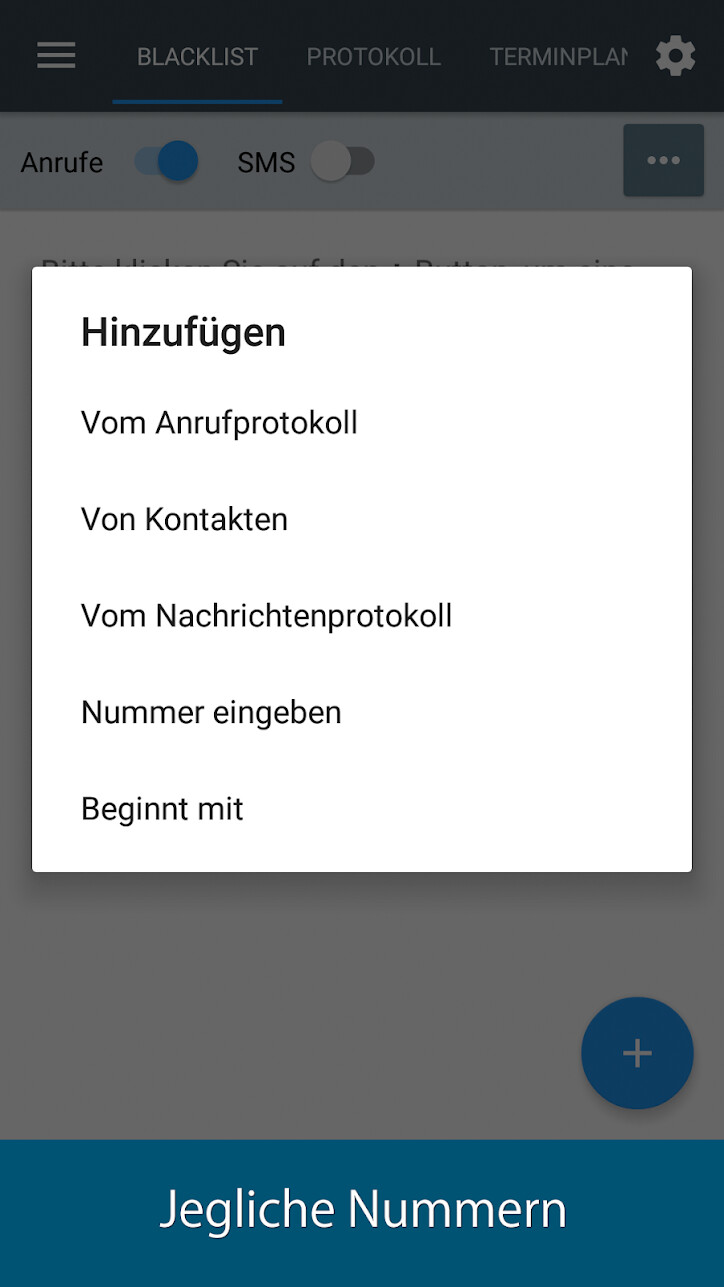The image size is (724, 1287).
Task: Tap the plus floating action button
Action: (637, 1053)
